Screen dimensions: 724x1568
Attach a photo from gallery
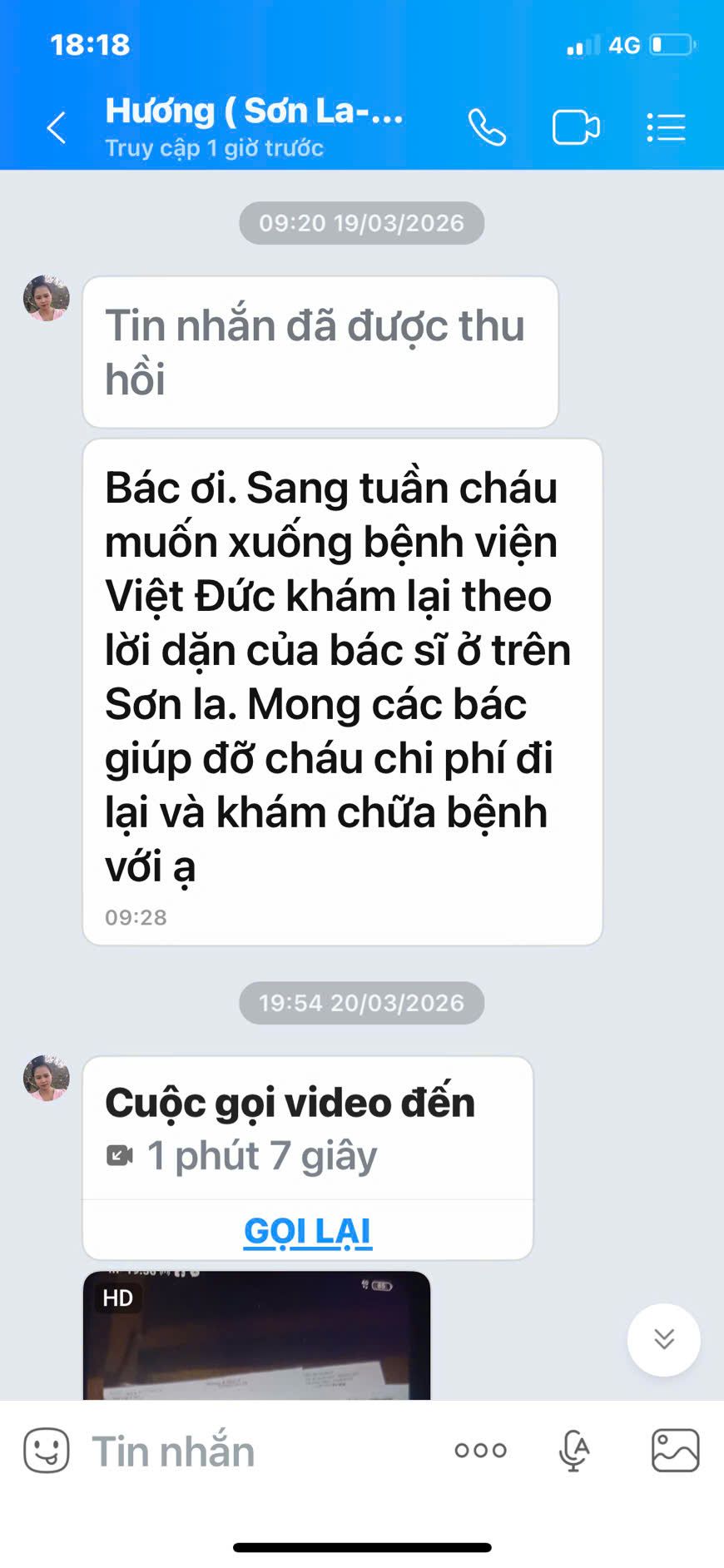point(675,1451)
